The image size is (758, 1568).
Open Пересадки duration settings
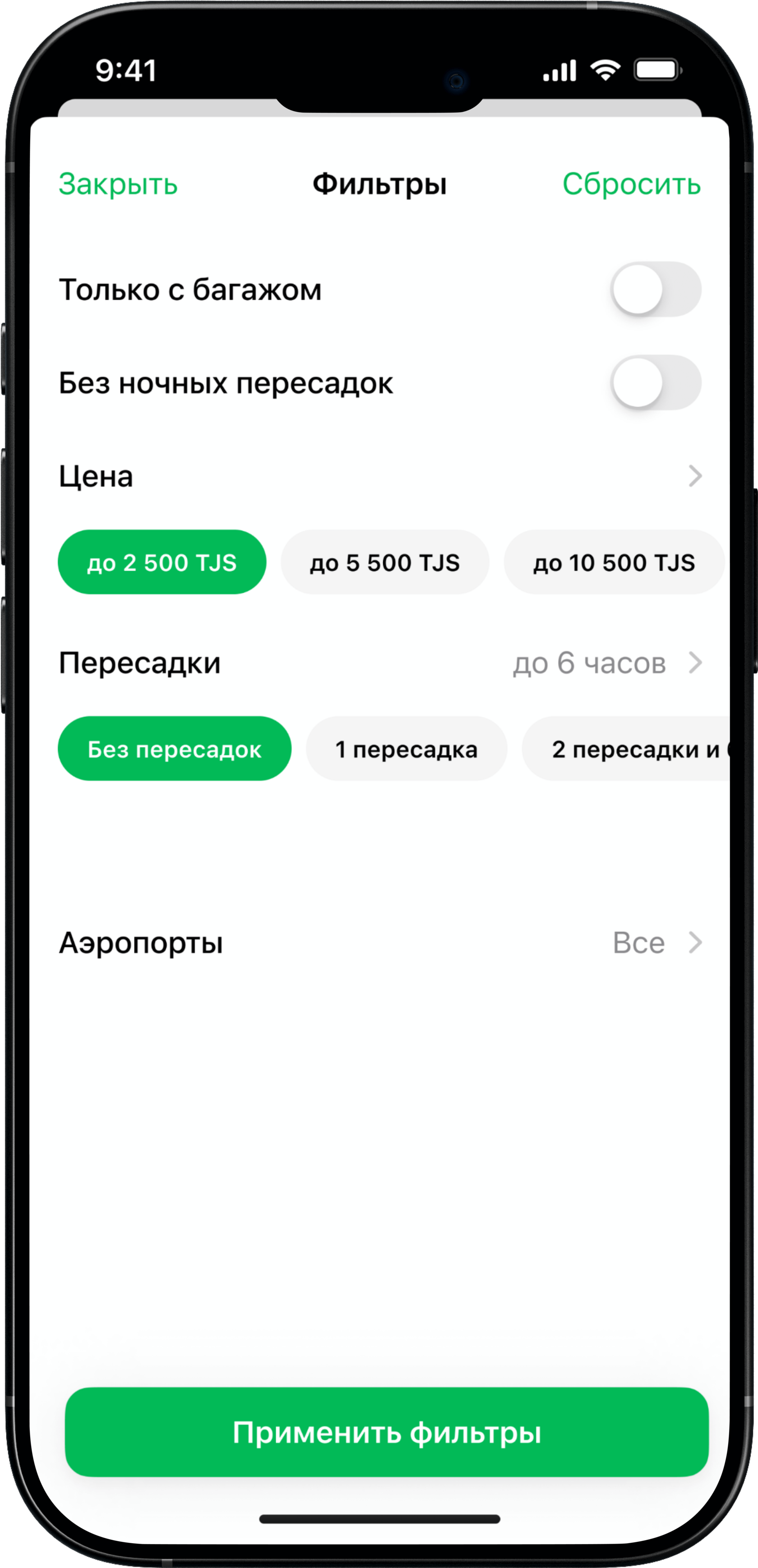tap(380, 663)
